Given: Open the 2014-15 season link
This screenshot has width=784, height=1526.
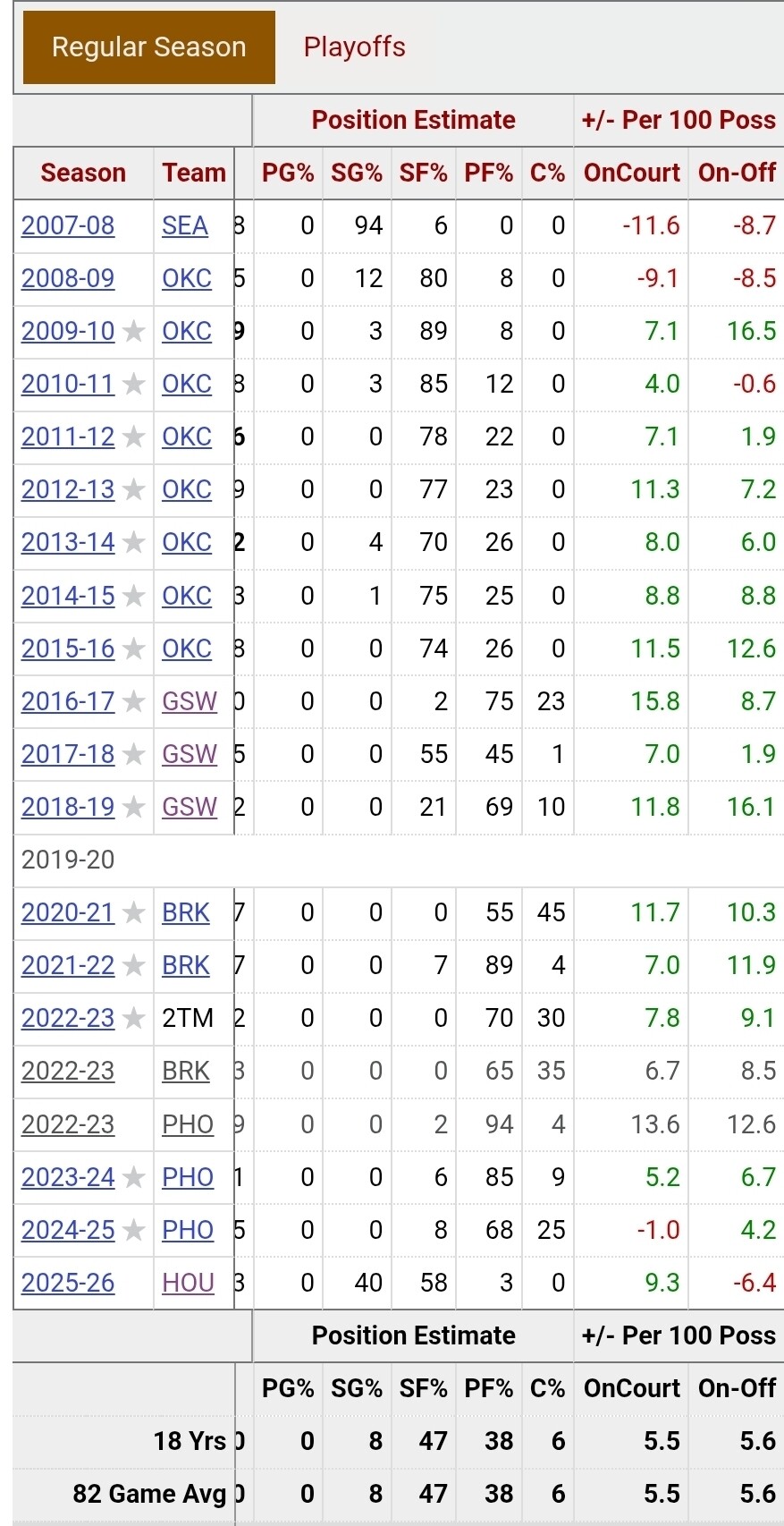Looking at the screenshot, I should point(68,596).
